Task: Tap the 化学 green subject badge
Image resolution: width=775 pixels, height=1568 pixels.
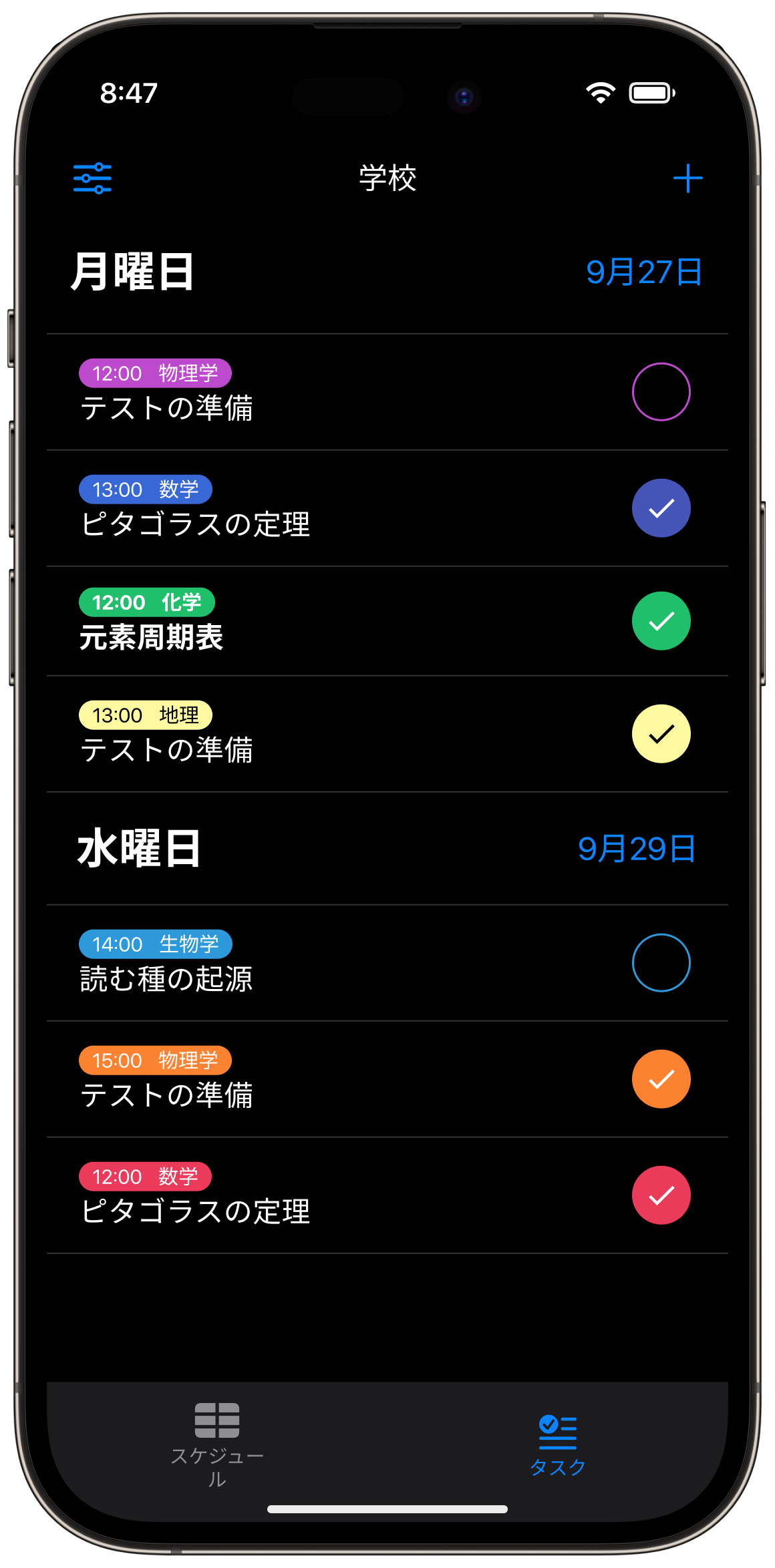Action: click(x=147, y=602)
